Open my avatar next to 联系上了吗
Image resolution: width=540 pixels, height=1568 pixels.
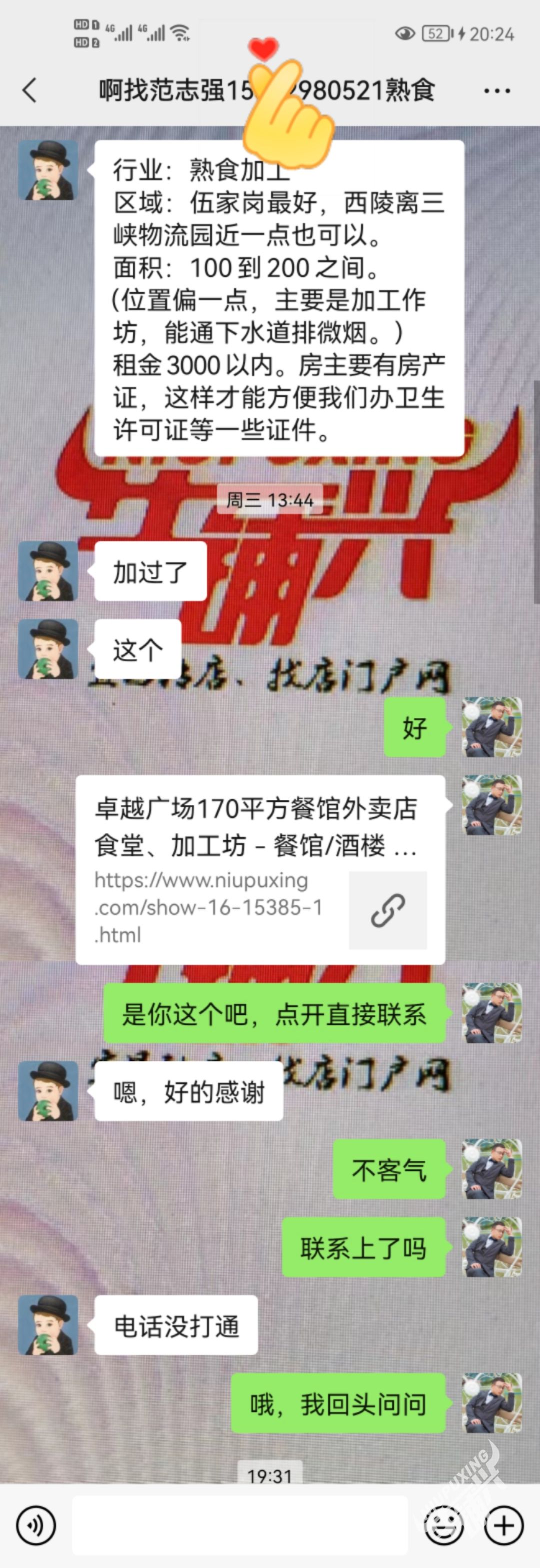tap(492, 1248)
